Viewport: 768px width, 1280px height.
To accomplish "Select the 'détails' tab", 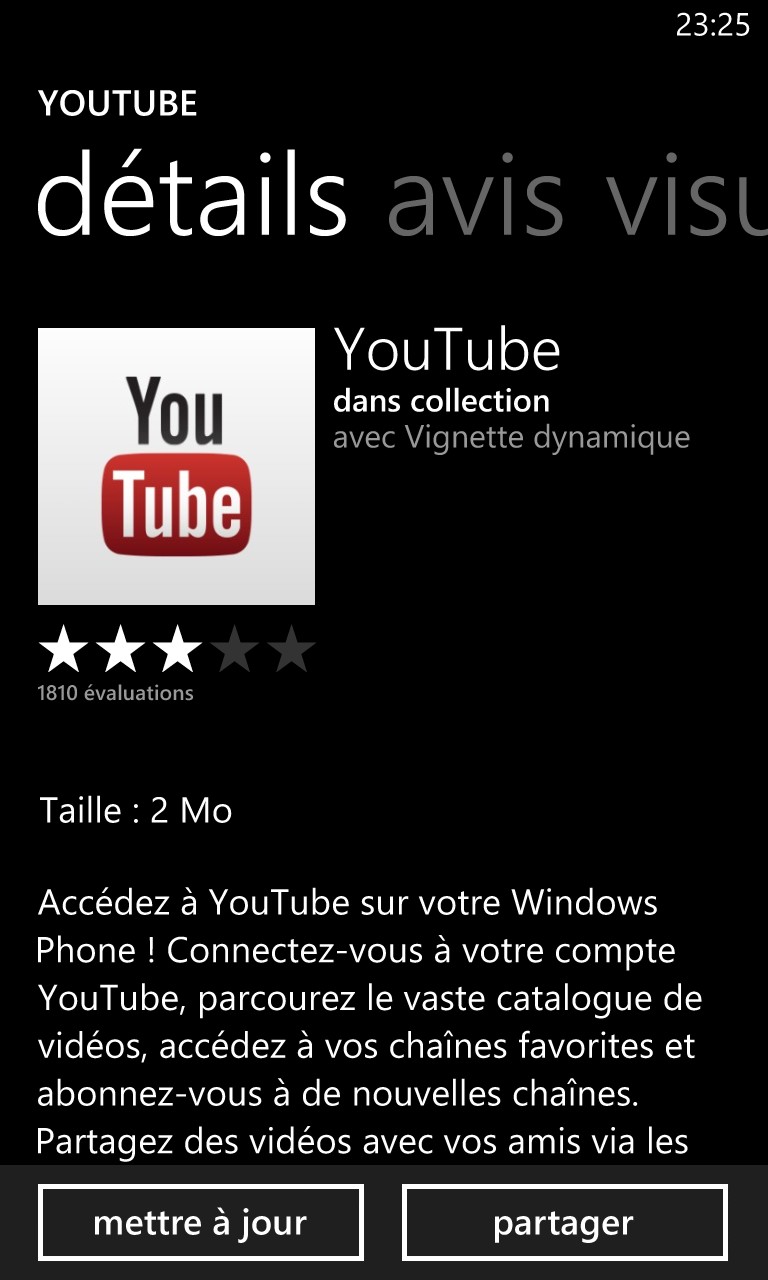I will (x=192, y=192).
